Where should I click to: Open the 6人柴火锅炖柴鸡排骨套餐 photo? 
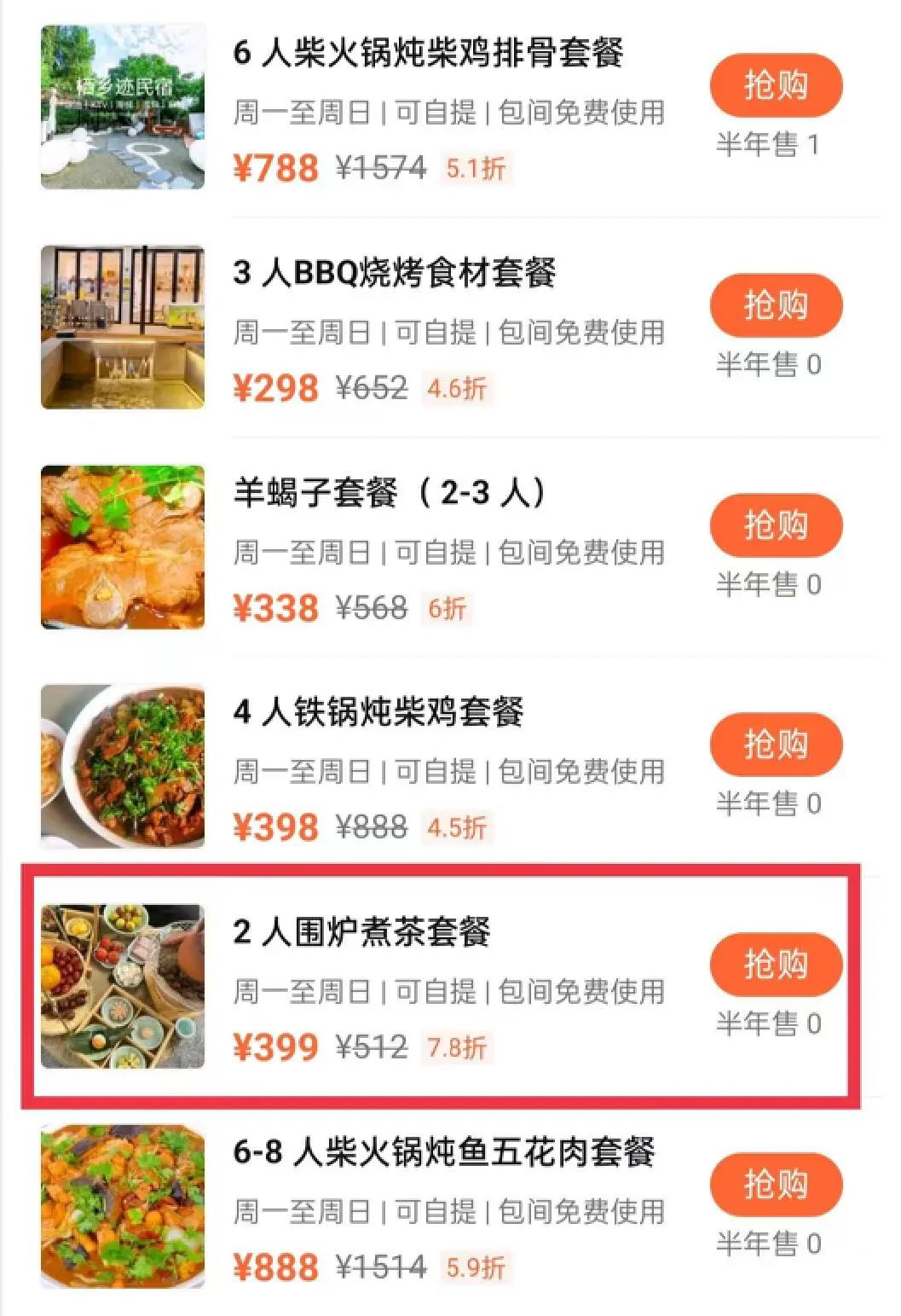pos(123,107)
